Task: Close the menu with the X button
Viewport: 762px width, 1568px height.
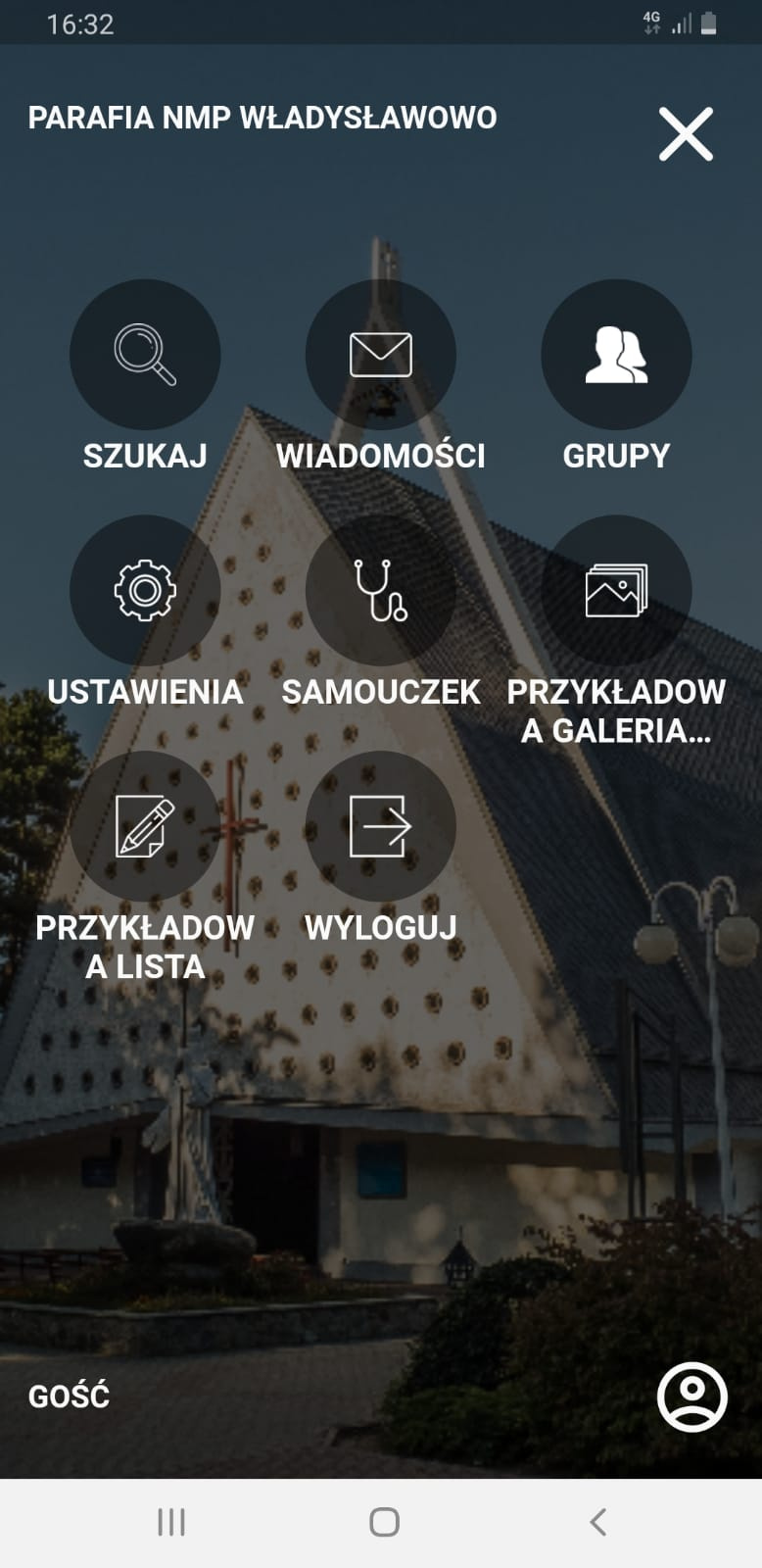Action: pyautogui.click(x=686, y=134)
